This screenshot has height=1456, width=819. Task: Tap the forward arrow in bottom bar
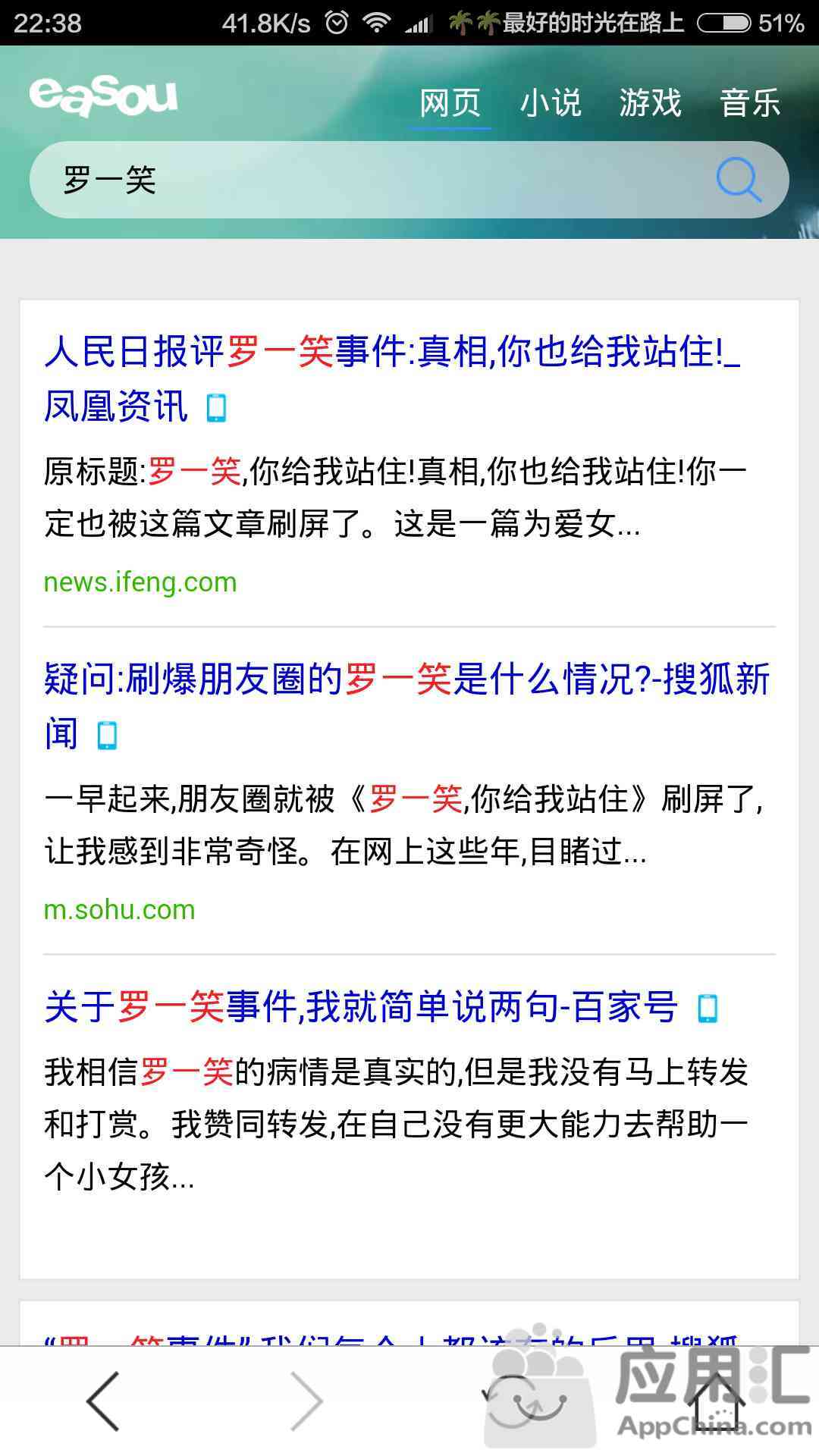pos(307,1401)
